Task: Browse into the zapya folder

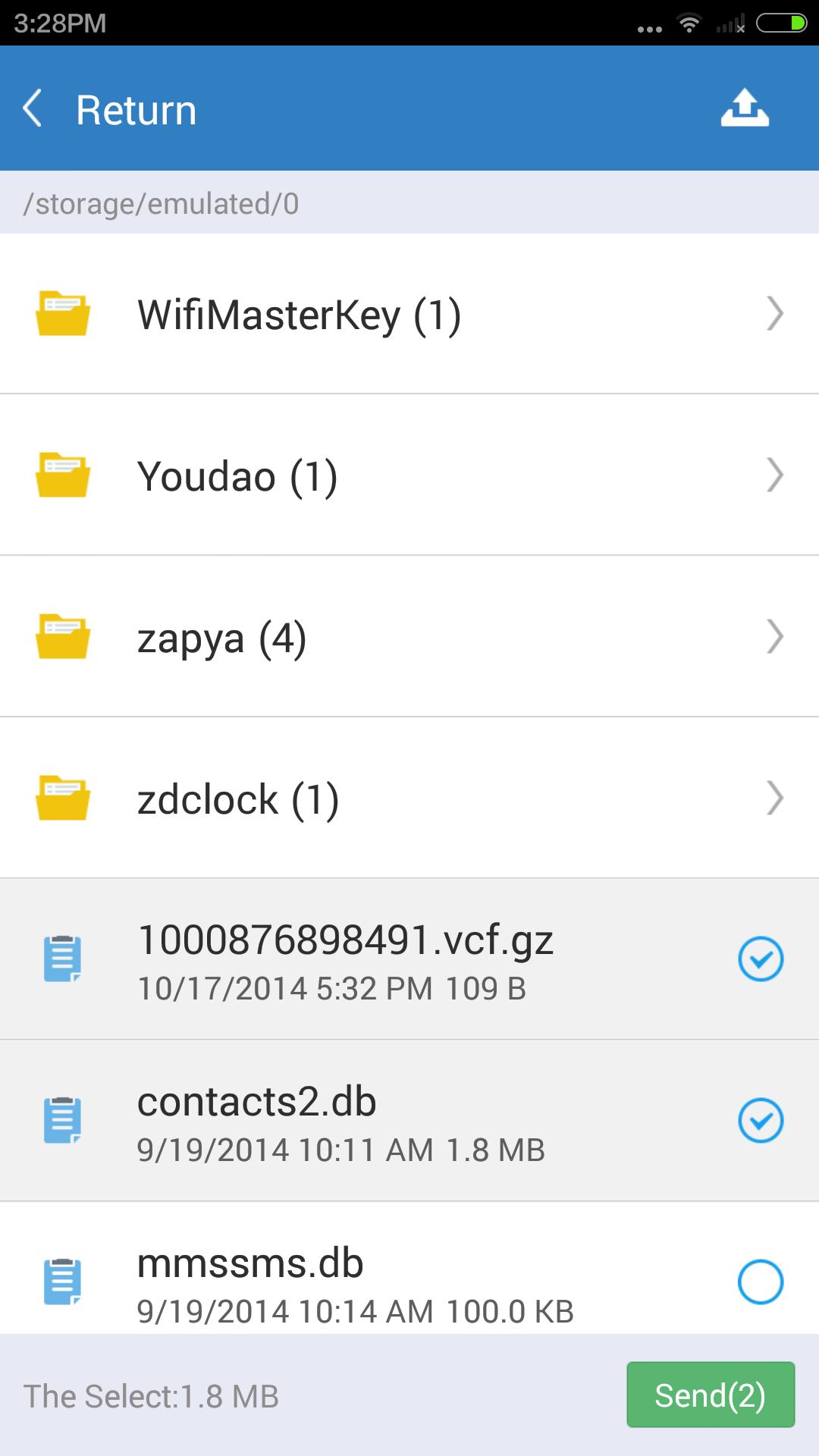Action: [409, 637]
